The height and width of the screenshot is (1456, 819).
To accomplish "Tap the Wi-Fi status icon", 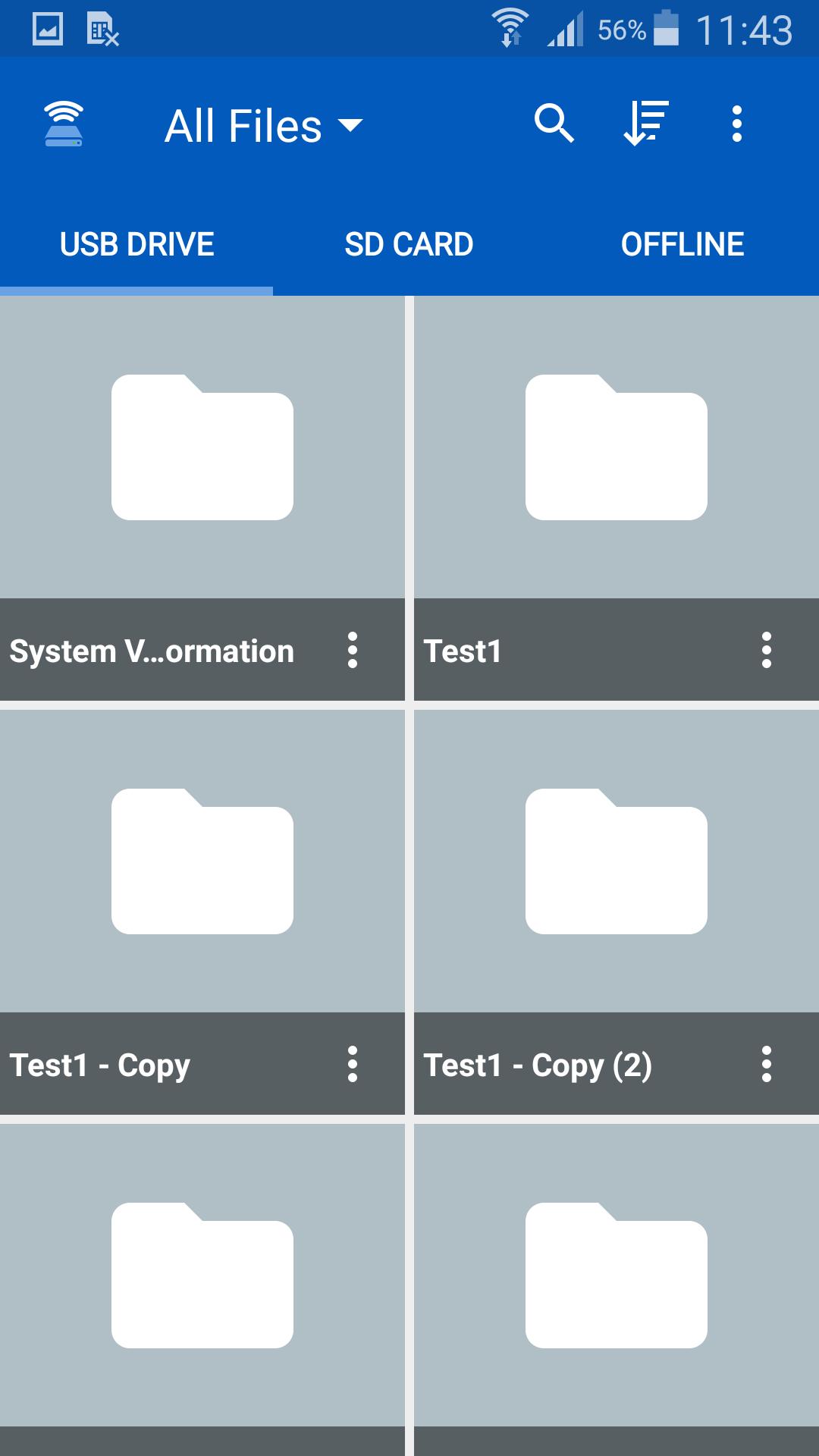I will pos(510,24).
